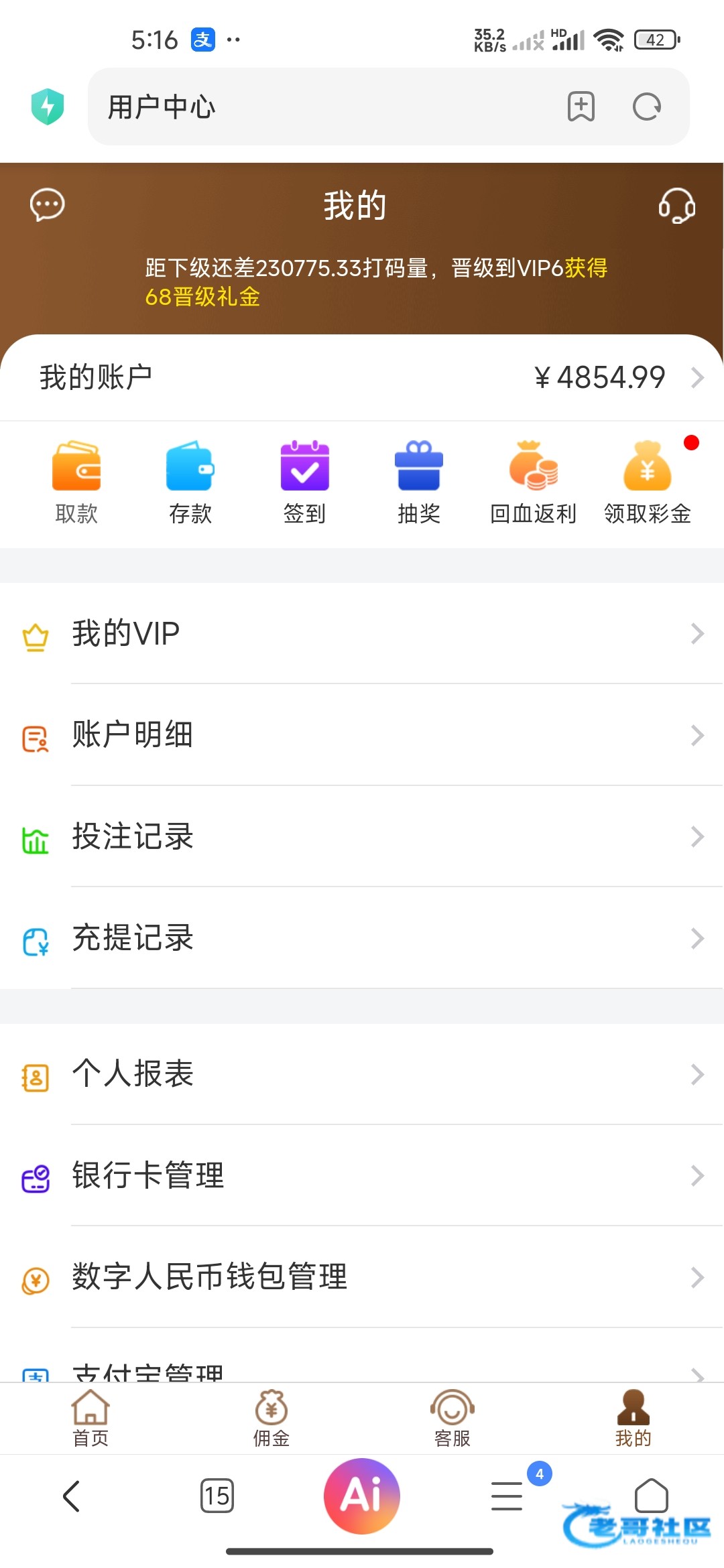Bookmark this page in the address bar
Viewport: 724px width, 1568px height.
click(x=581, y=107)
